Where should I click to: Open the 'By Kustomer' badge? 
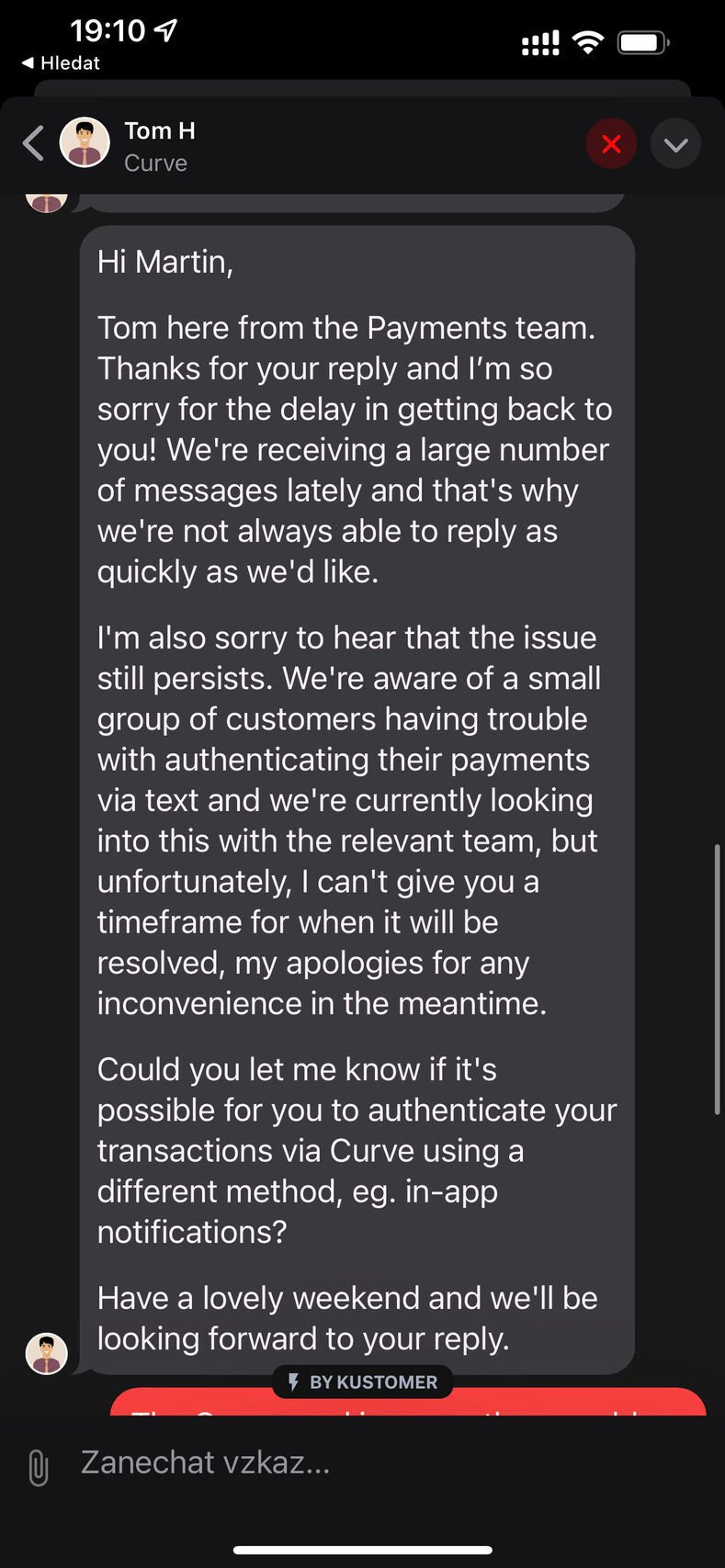(x=362, y=1382)
